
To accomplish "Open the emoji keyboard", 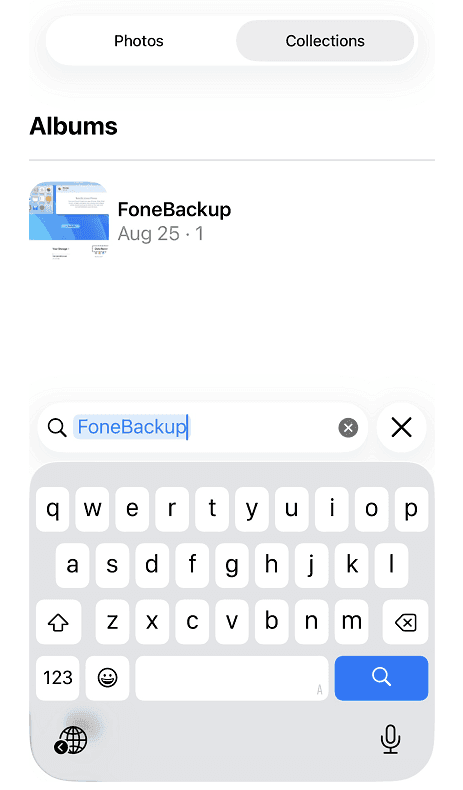I will click(107, 678).
